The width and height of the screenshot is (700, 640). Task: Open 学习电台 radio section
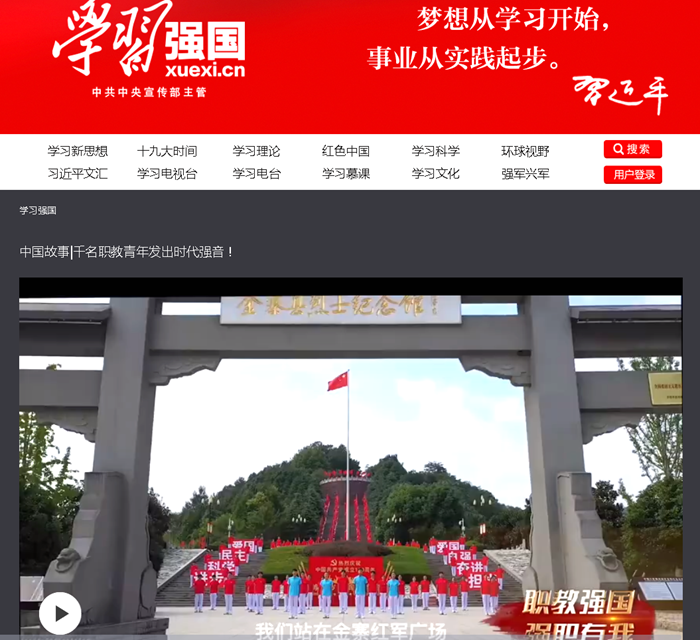[256, 173]
